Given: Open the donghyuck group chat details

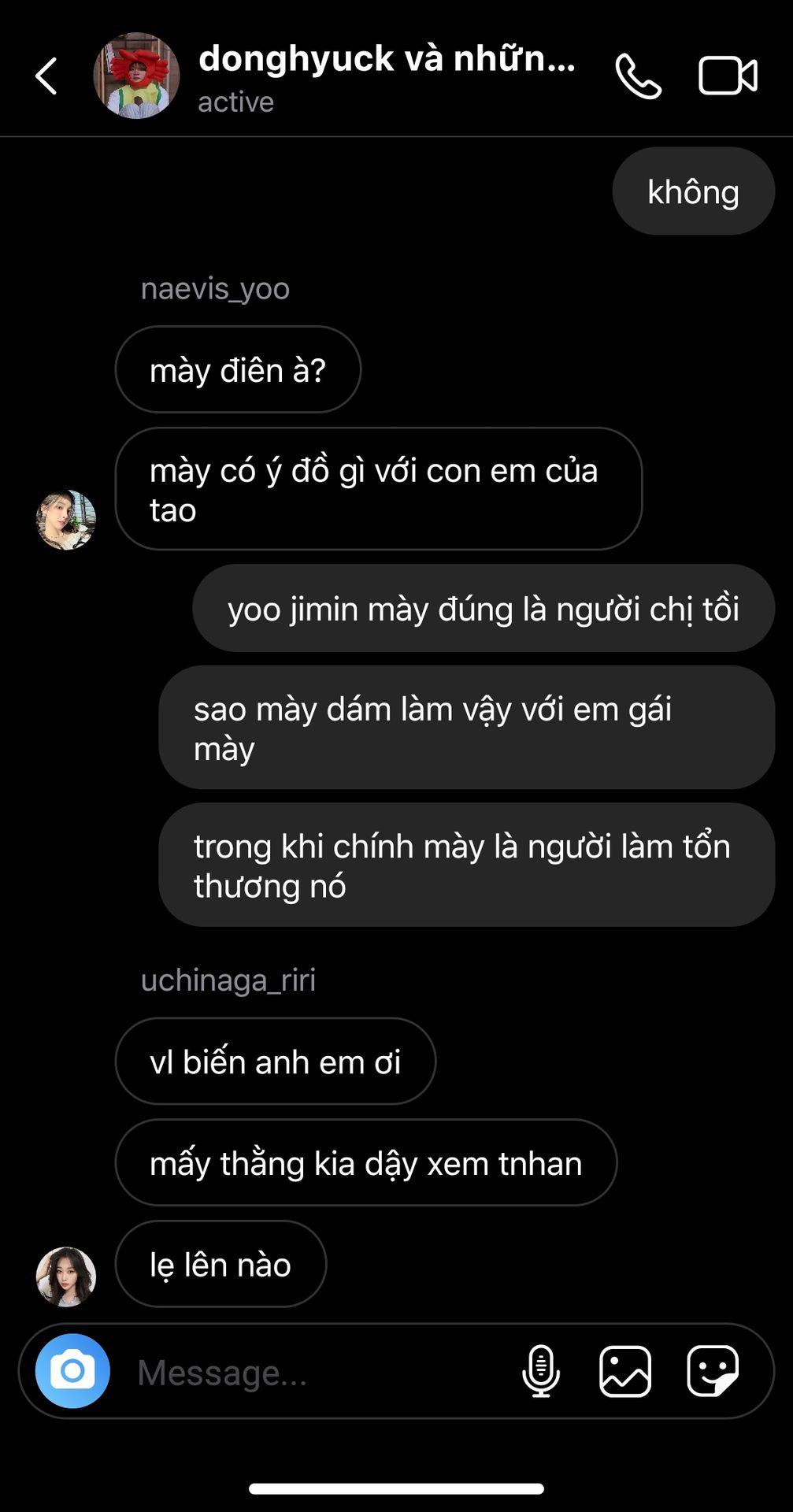Looking at the screenshot, I should pos(386,76).
